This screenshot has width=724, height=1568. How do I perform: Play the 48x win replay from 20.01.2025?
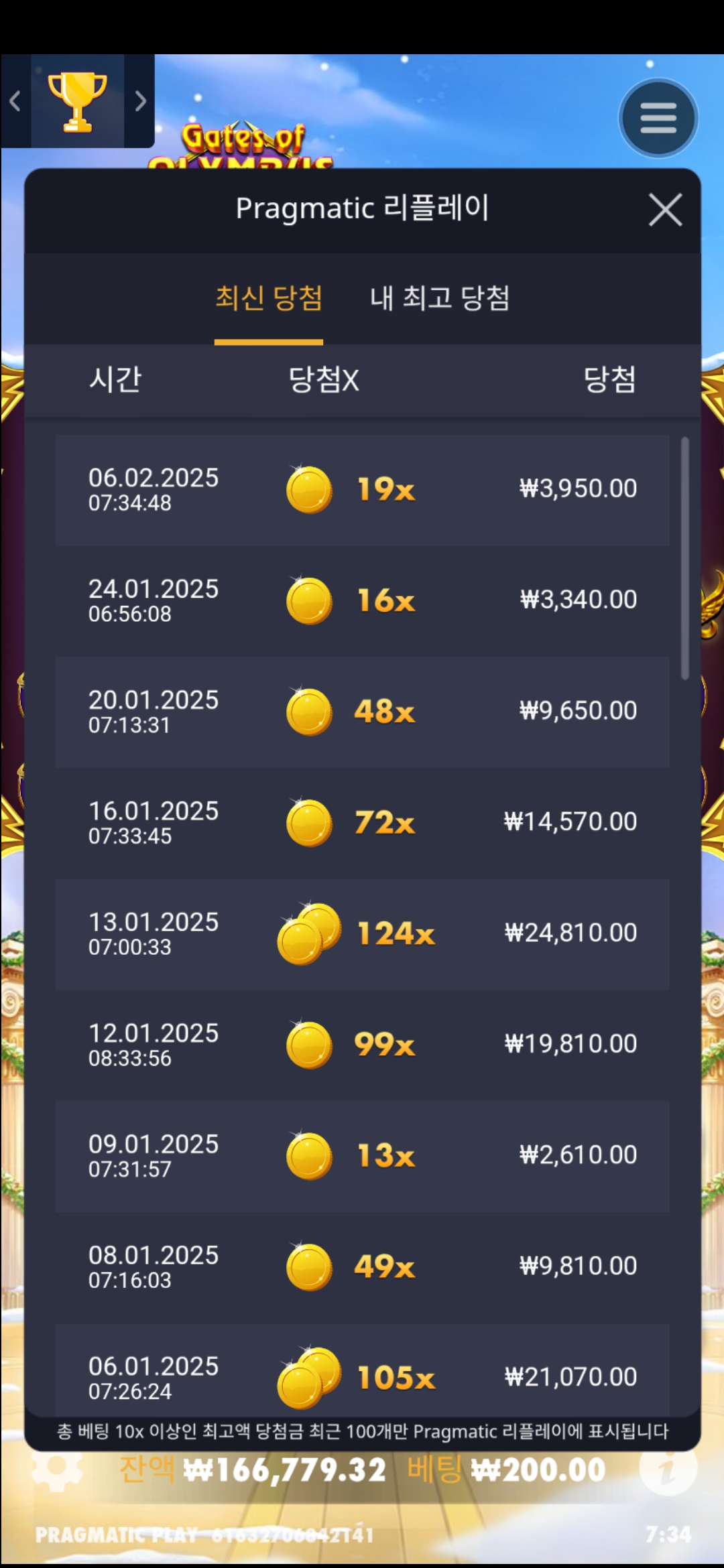pyautogui.click(x=362, y=712)
